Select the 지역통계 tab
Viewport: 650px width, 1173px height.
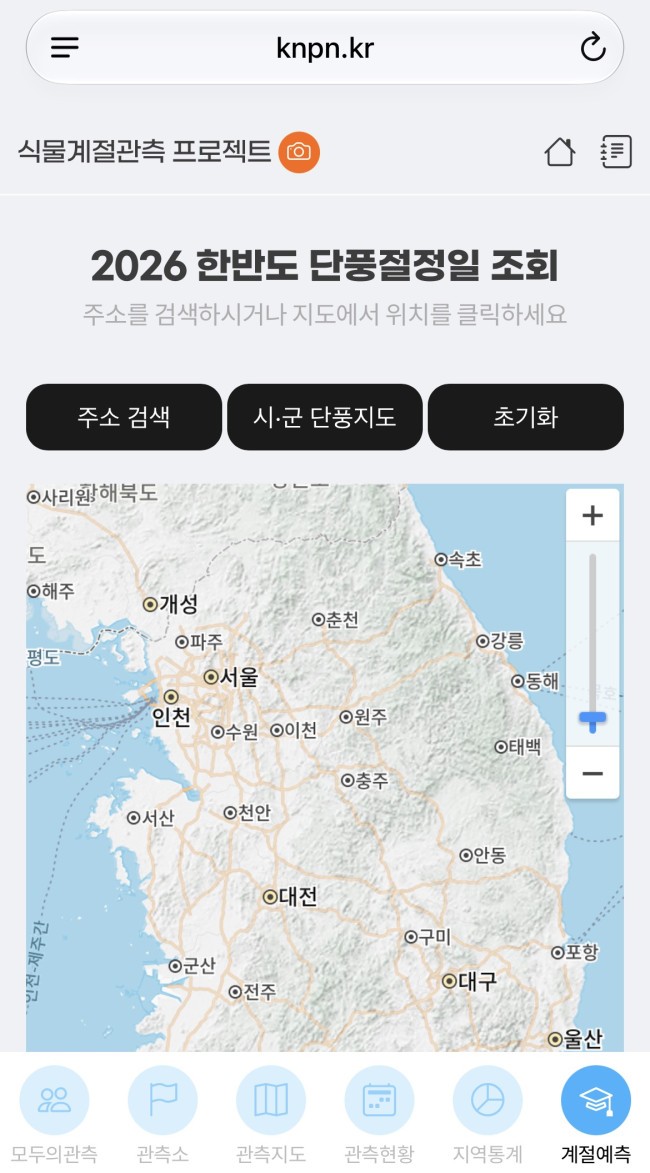(488, 1115)
